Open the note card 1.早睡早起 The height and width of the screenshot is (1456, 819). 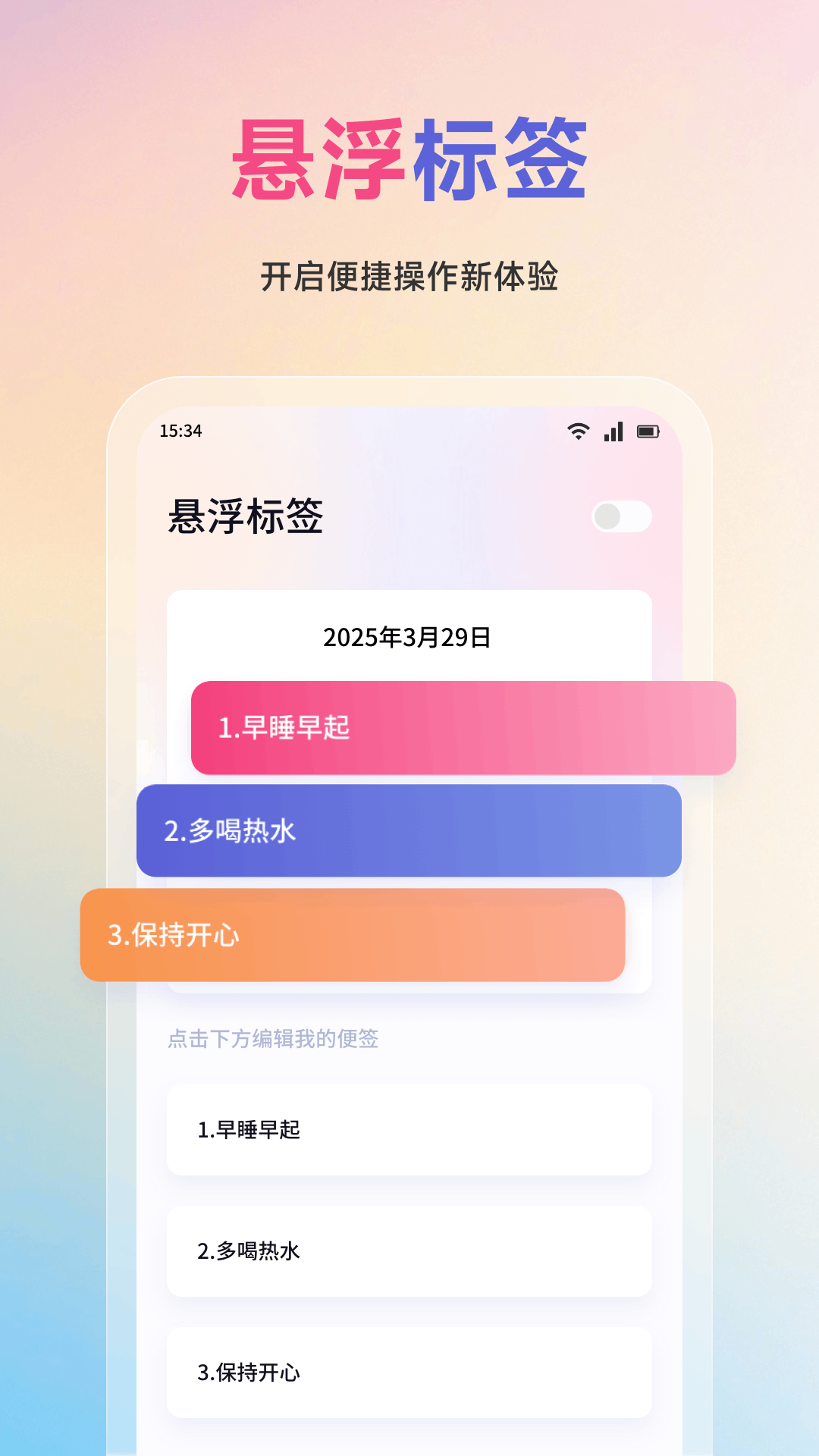[409, 1130]
